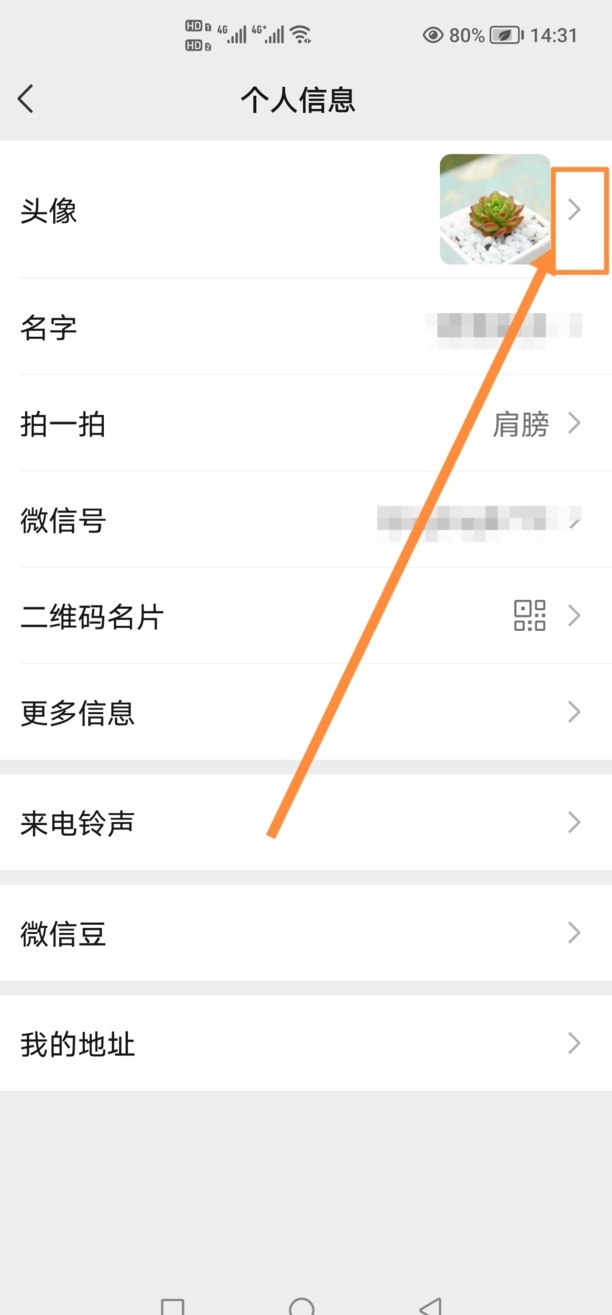Open 二维码名片 QR code card
The height and width of the screenshot is (1315, 612).
300,616
